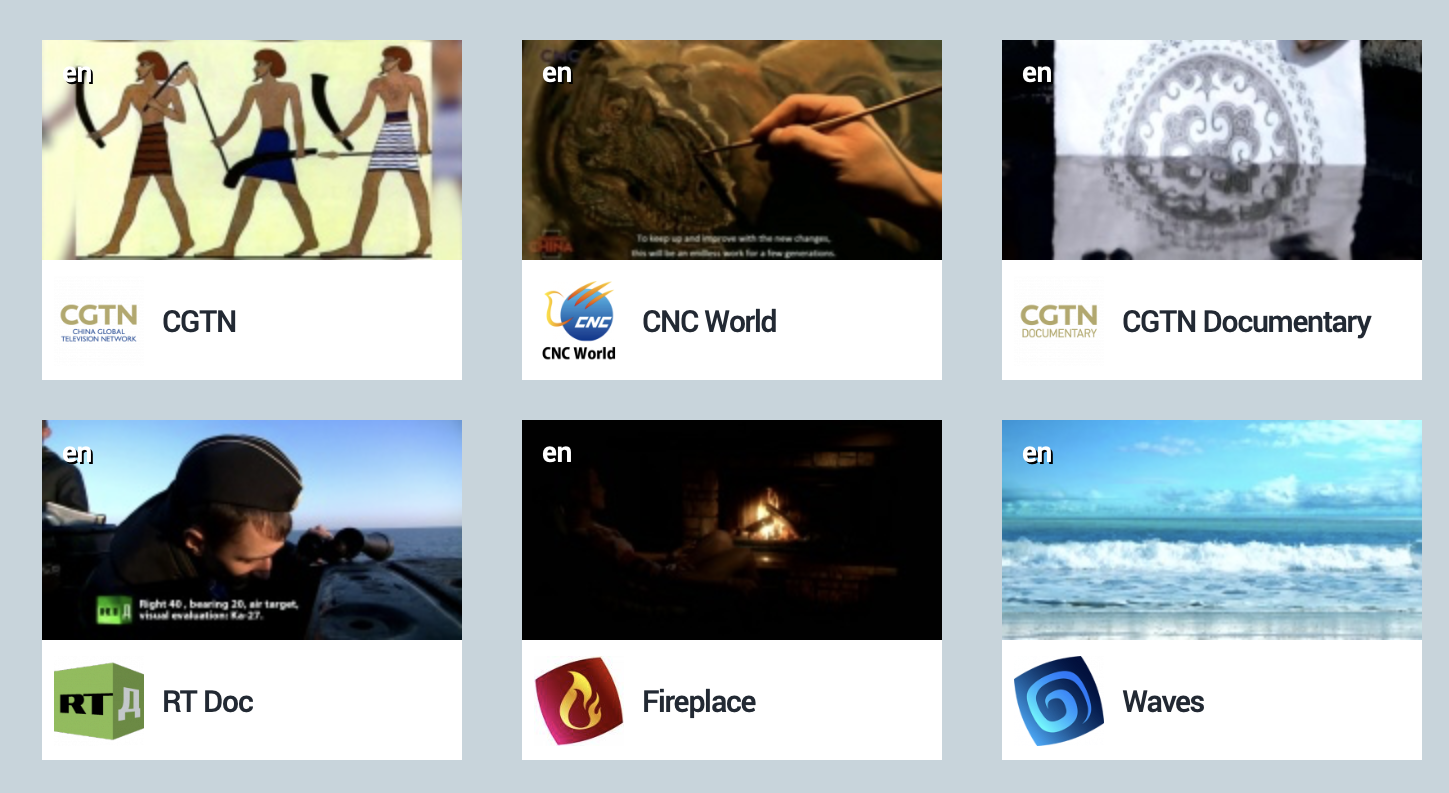Watch the CNC World channel

[731, 210]
